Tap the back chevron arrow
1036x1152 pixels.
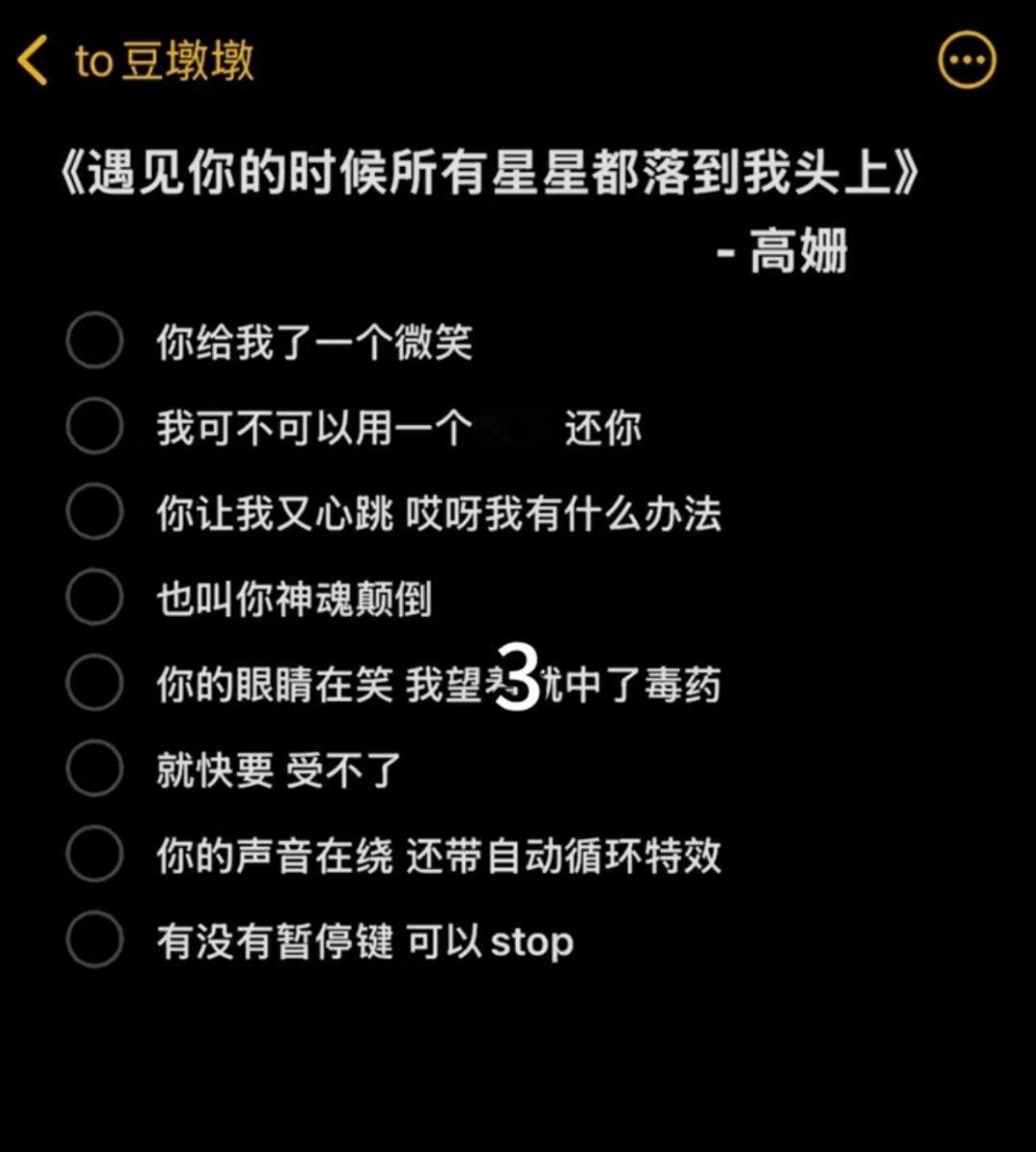click(x=33, y=59)
